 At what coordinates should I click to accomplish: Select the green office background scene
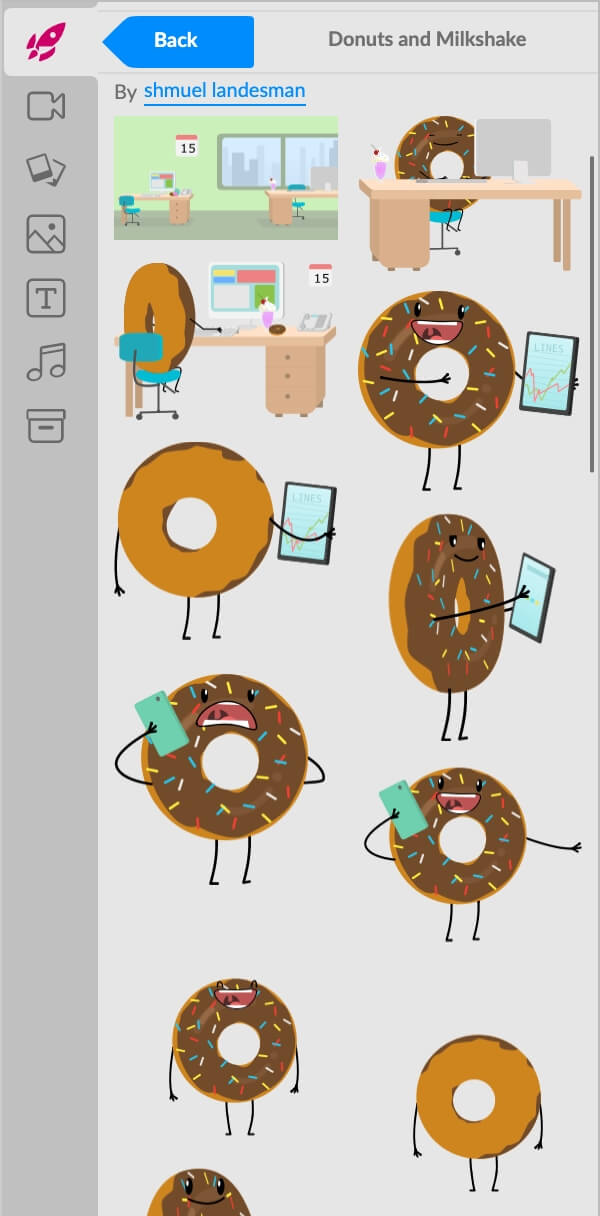(x=226, y=178)
